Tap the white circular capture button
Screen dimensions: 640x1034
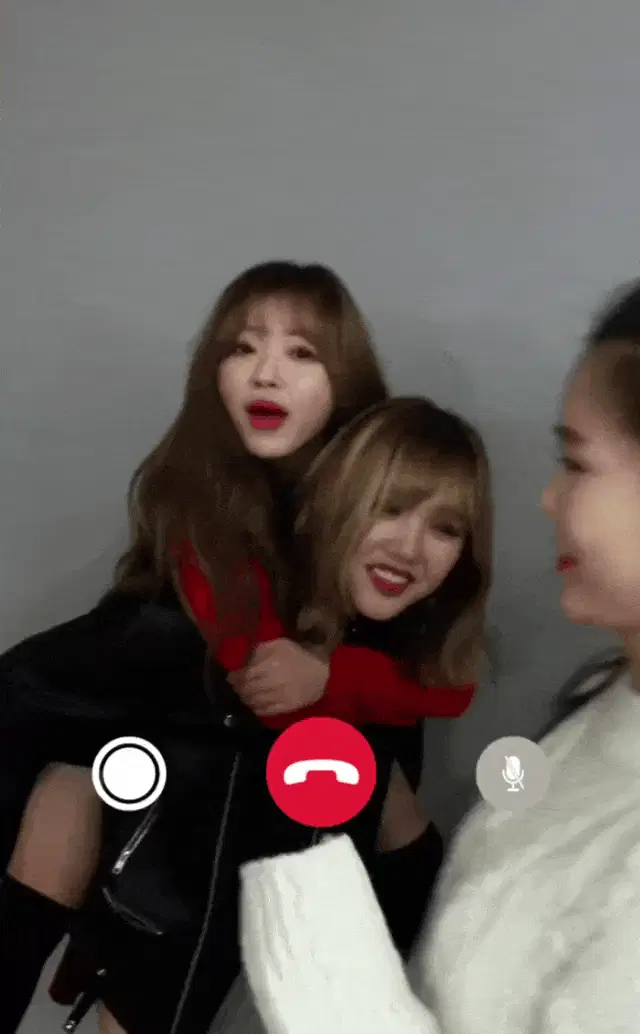click(x=129, y=773)
